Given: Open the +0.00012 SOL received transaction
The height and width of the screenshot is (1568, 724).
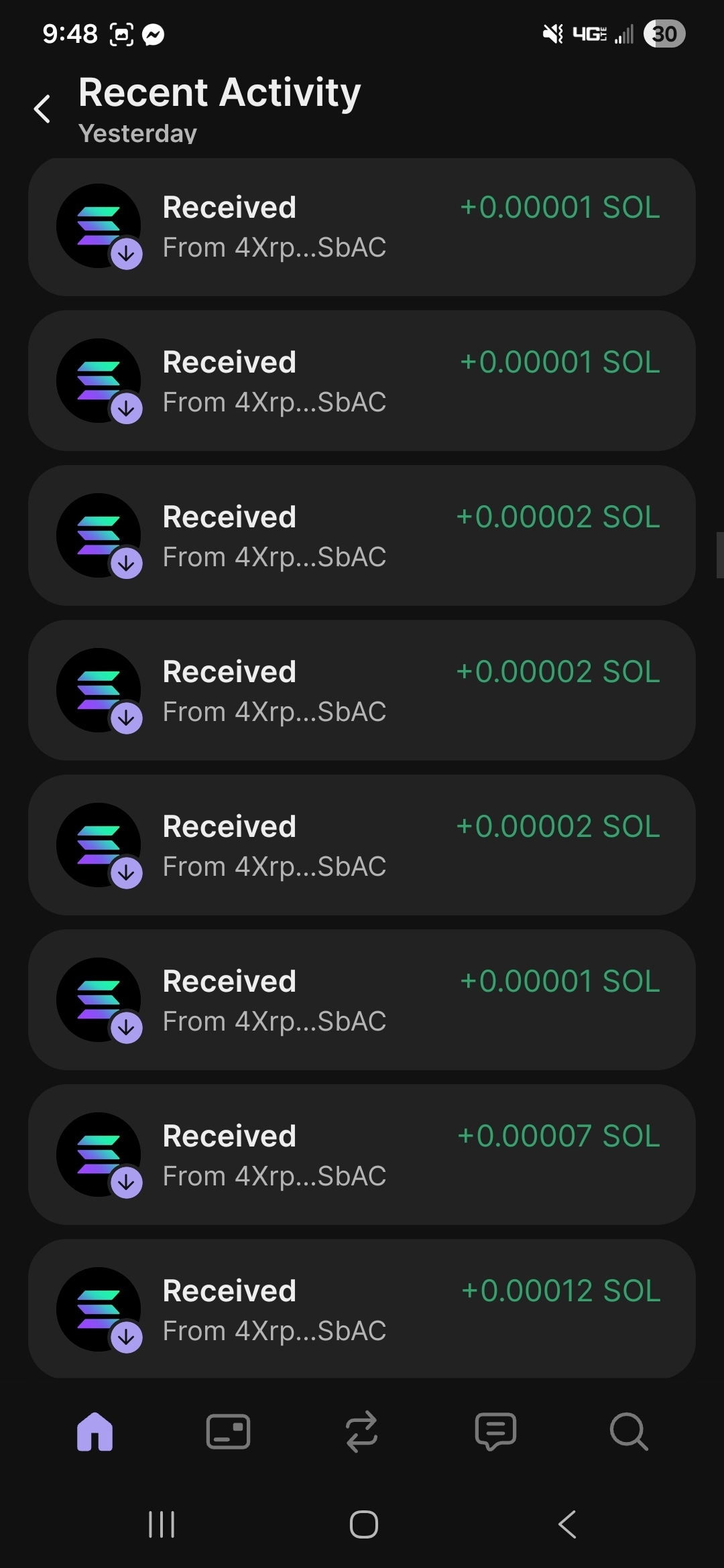Looking at the screenshot, I should (362, 1308).
